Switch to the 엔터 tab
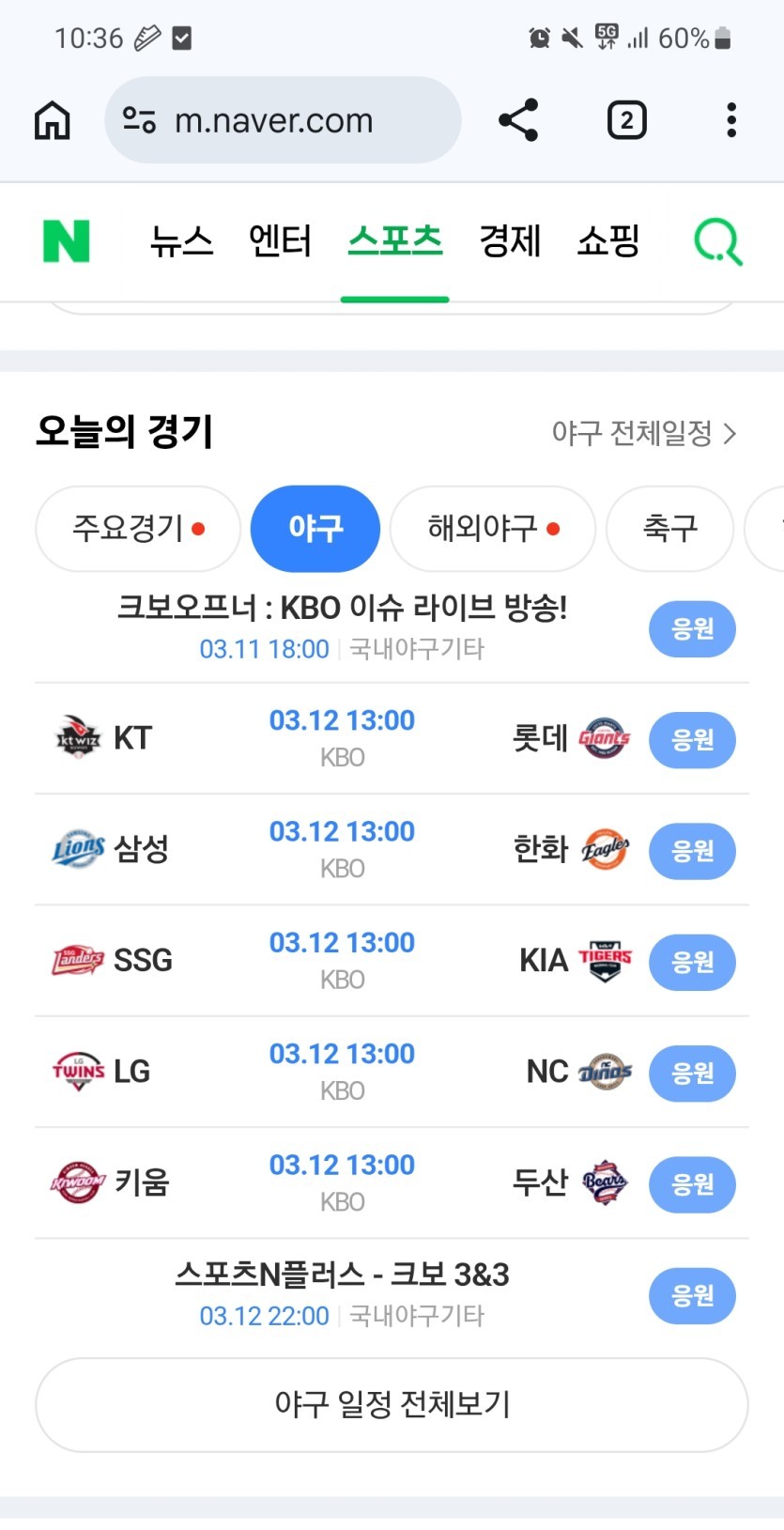The image size is (784, 1530). (280, 240)
